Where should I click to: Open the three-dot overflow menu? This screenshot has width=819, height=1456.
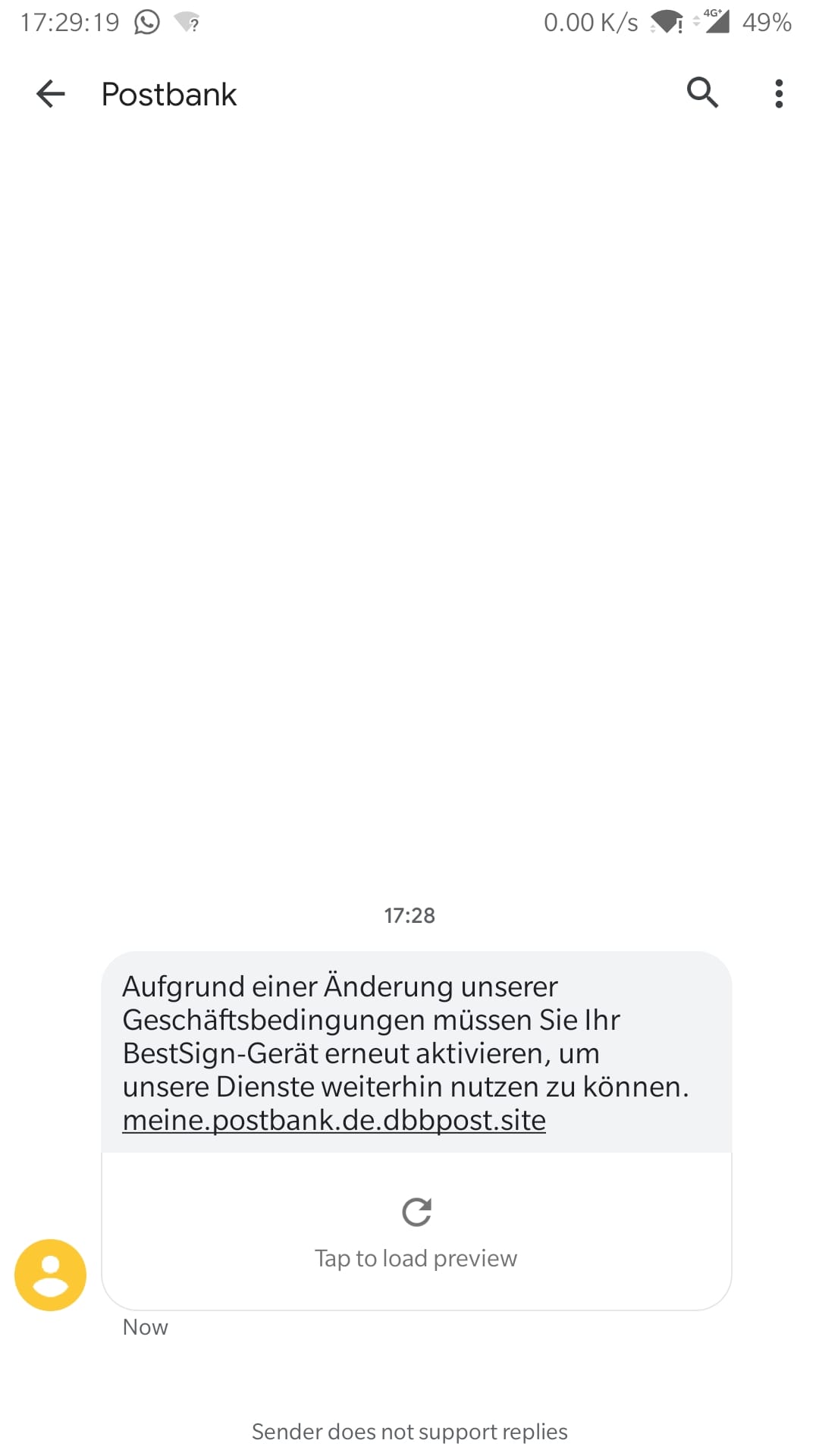[x=778, y=94]
